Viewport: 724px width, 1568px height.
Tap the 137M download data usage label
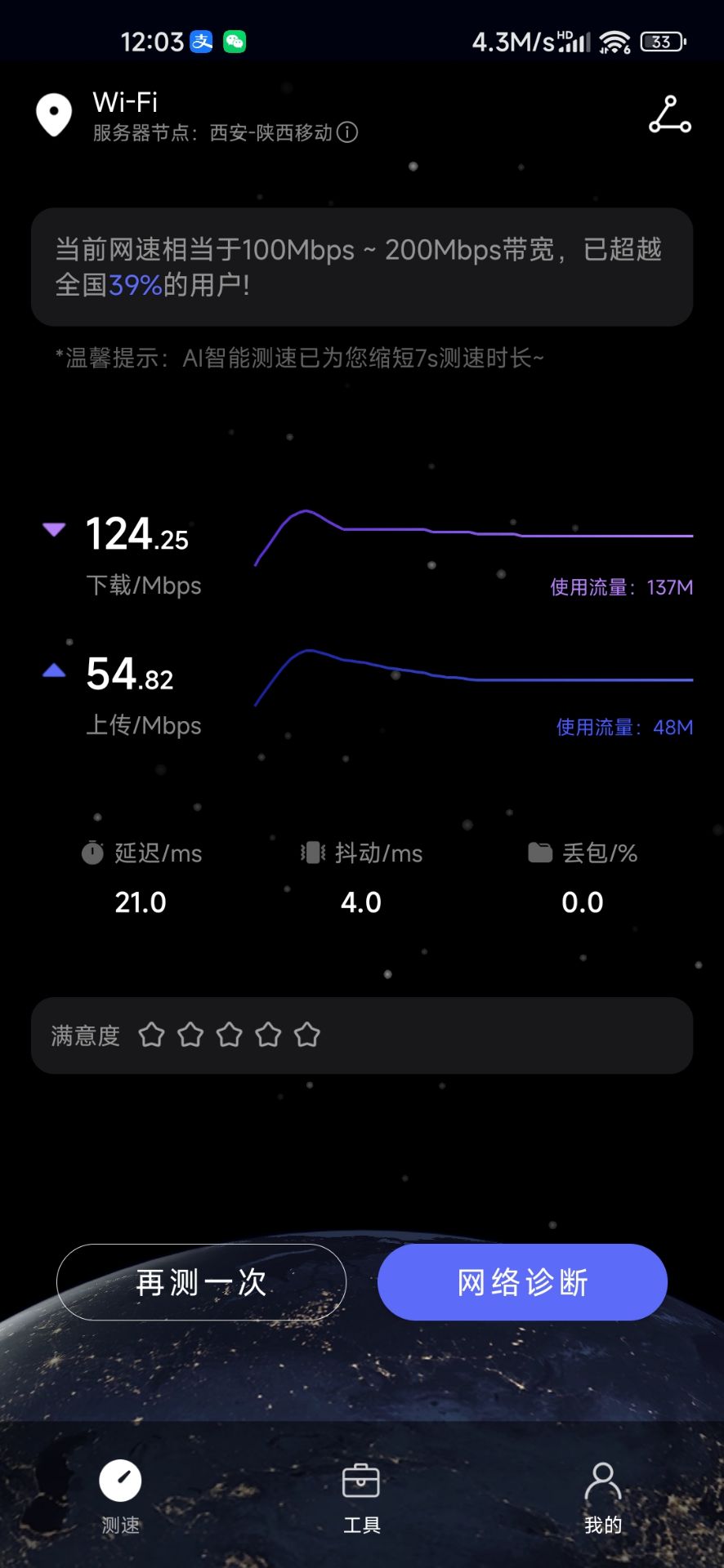click(671, 587)
